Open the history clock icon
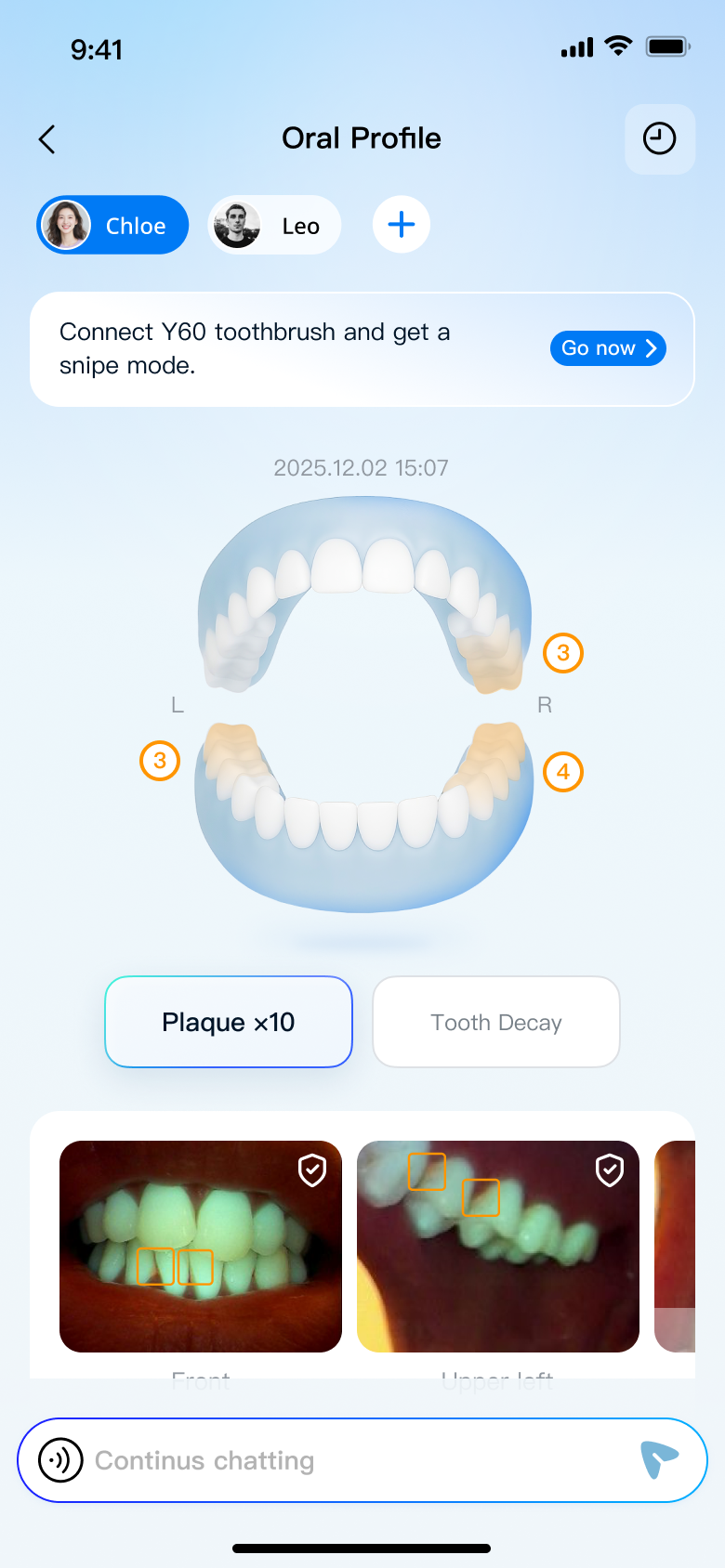Screen dimensions: 725x1568 [659, 139]
